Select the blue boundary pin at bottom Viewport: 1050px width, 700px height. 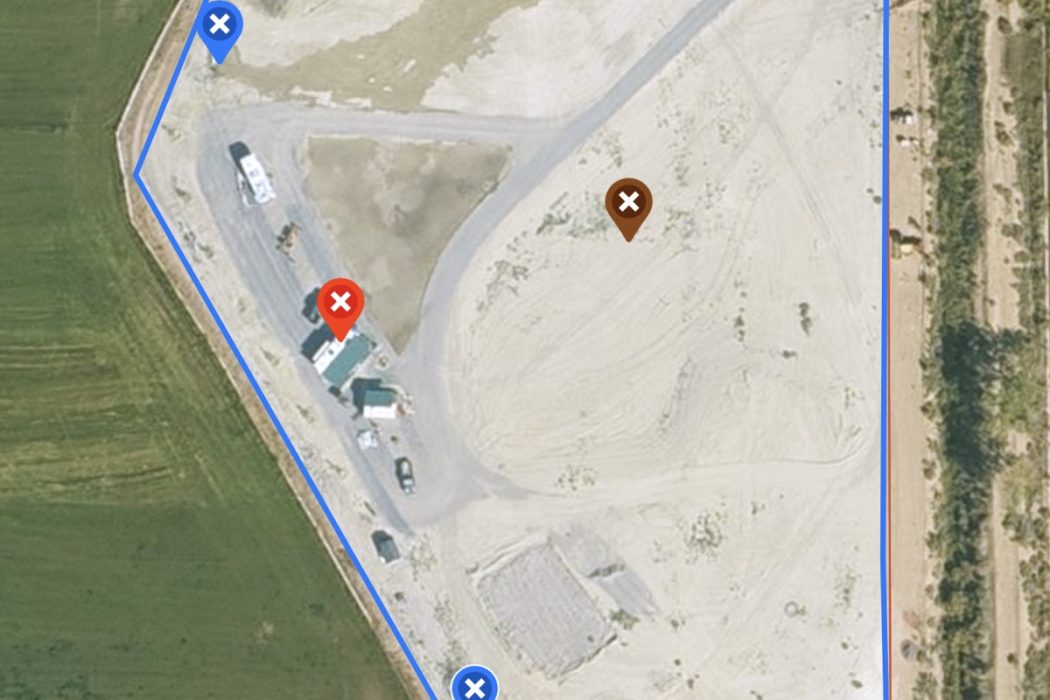(x=475, y=686)
